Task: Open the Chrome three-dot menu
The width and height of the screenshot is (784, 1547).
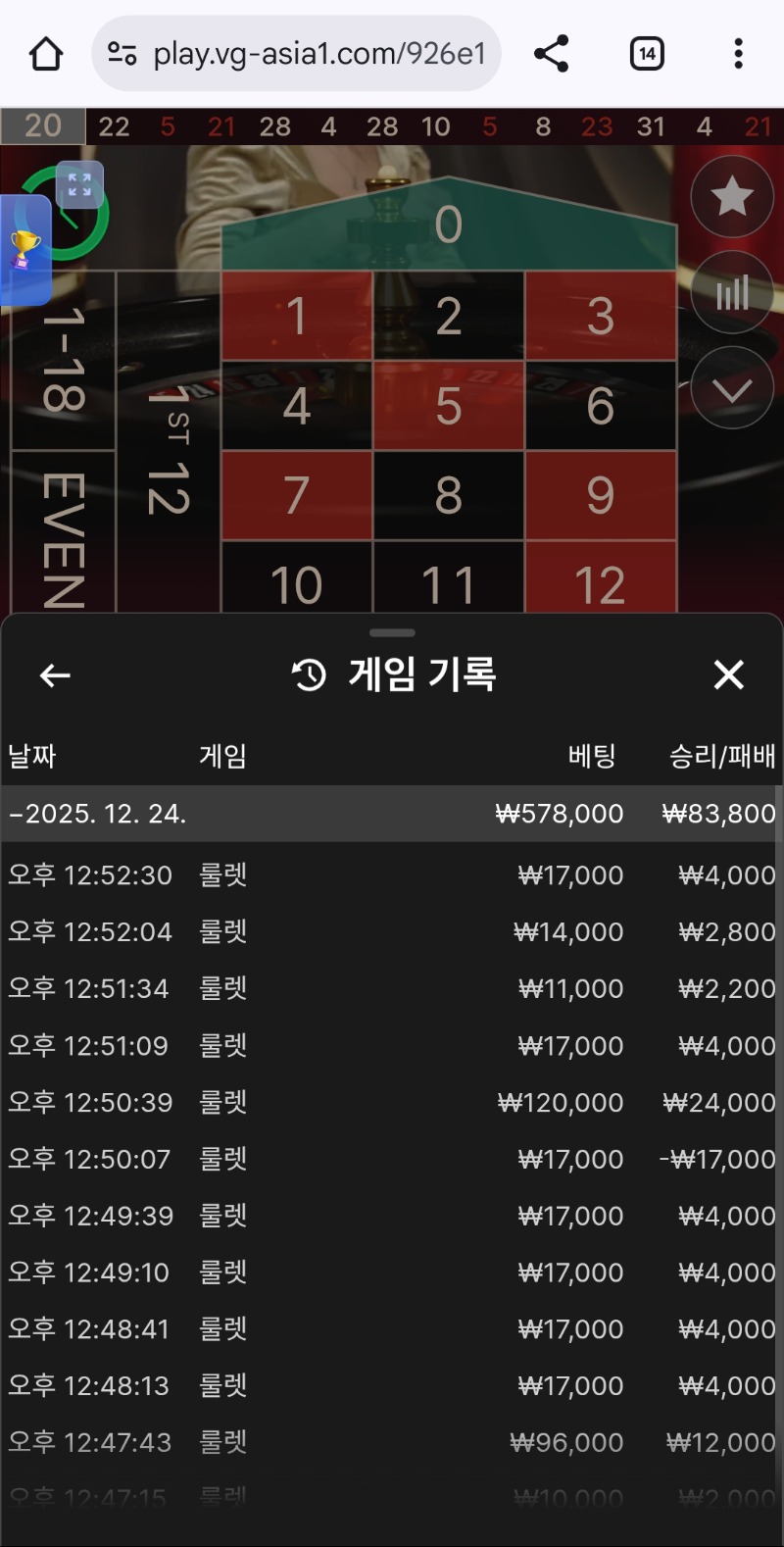Action: tap(737, 54)
